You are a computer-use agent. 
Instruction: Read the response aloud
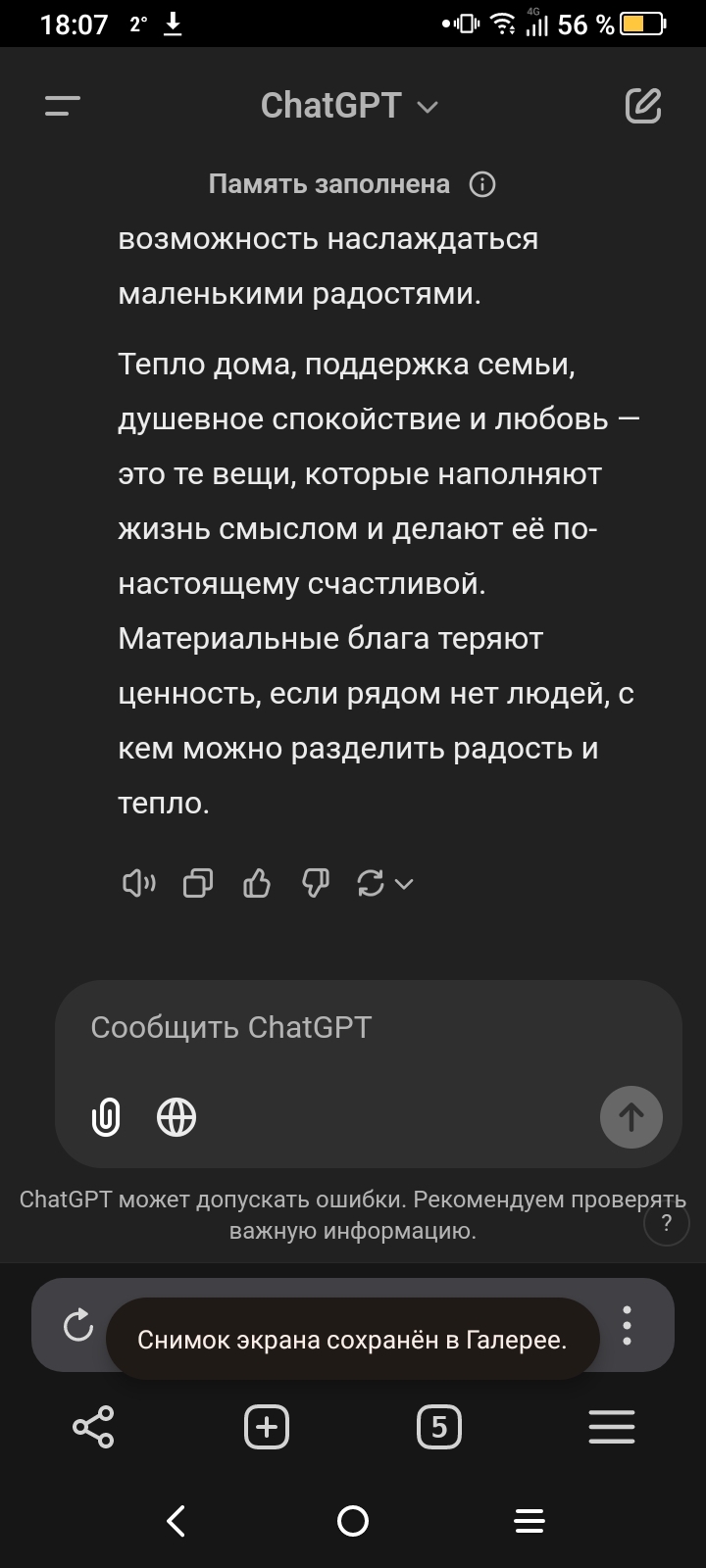pos(138,884)
